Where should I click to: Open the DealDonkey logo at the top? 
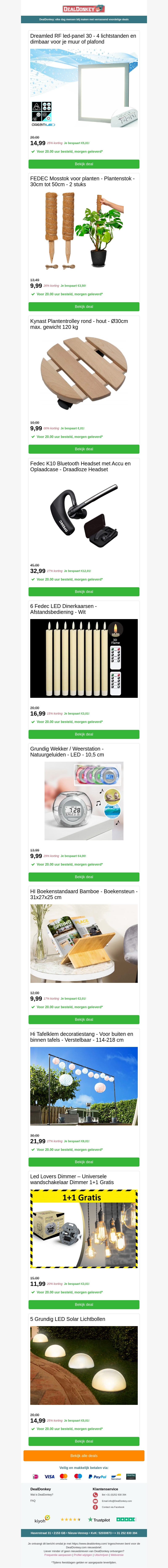(84, 9)
